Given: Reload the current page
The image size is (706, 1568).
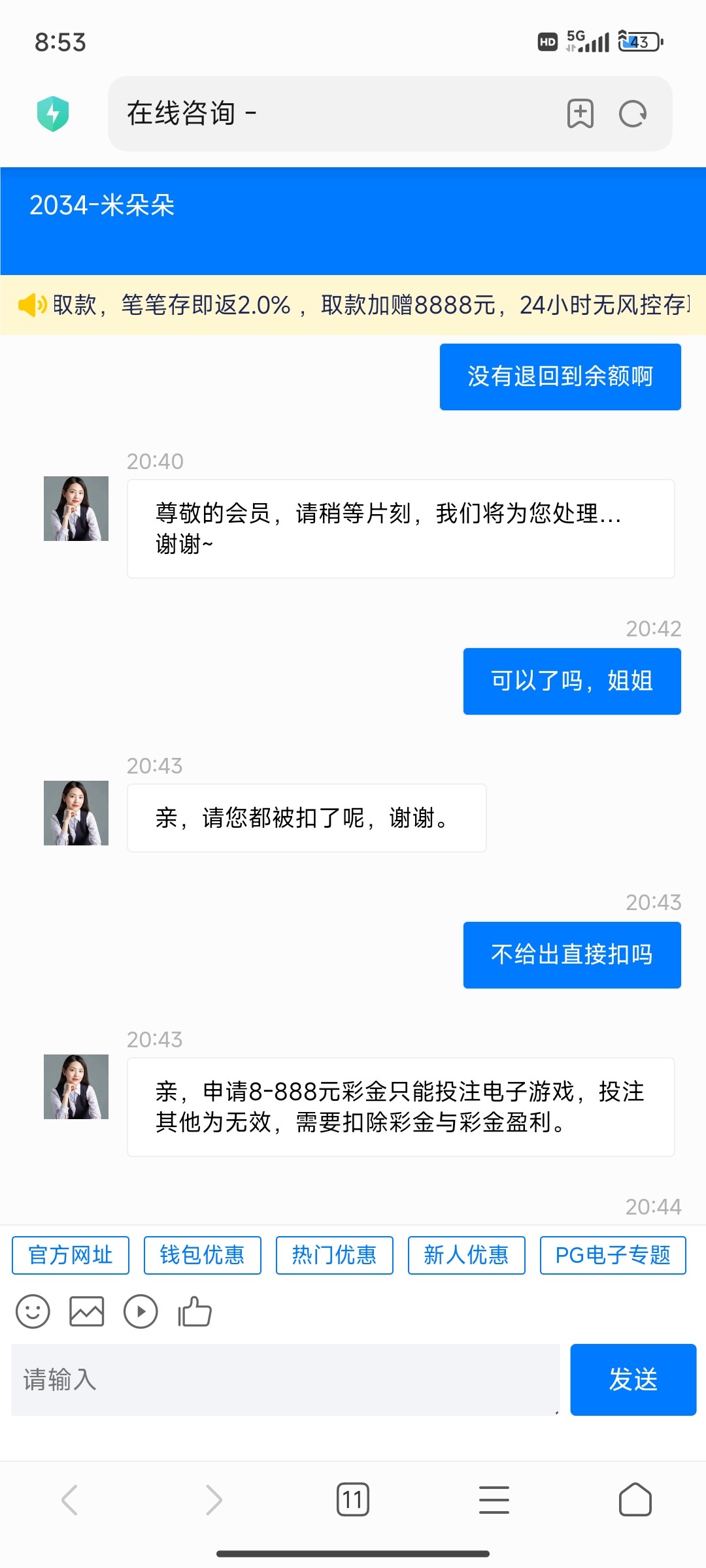Looking at the screenshot, I should pyautogui.click(x=632, y=114).
